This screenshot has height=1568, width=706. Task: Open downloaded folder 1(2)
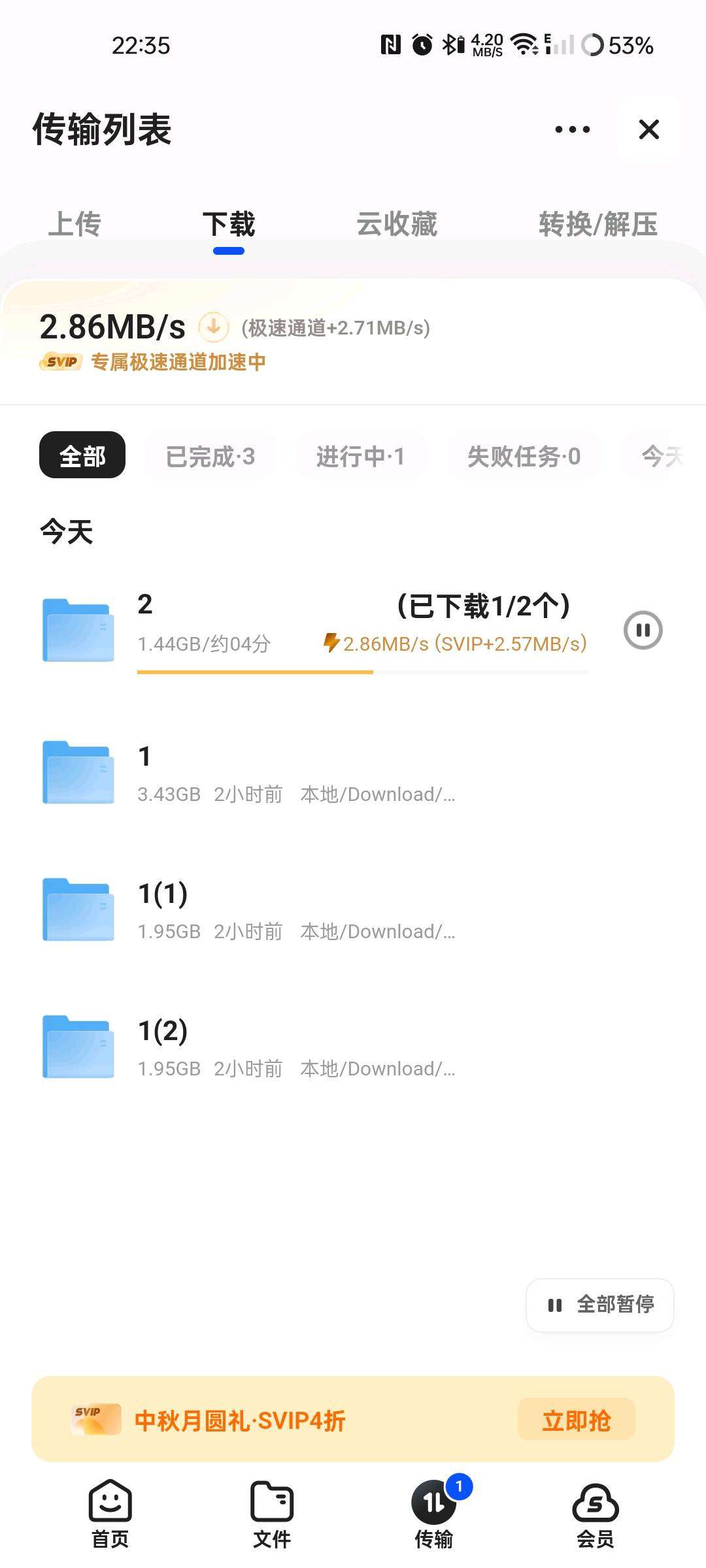point(294,1048)
